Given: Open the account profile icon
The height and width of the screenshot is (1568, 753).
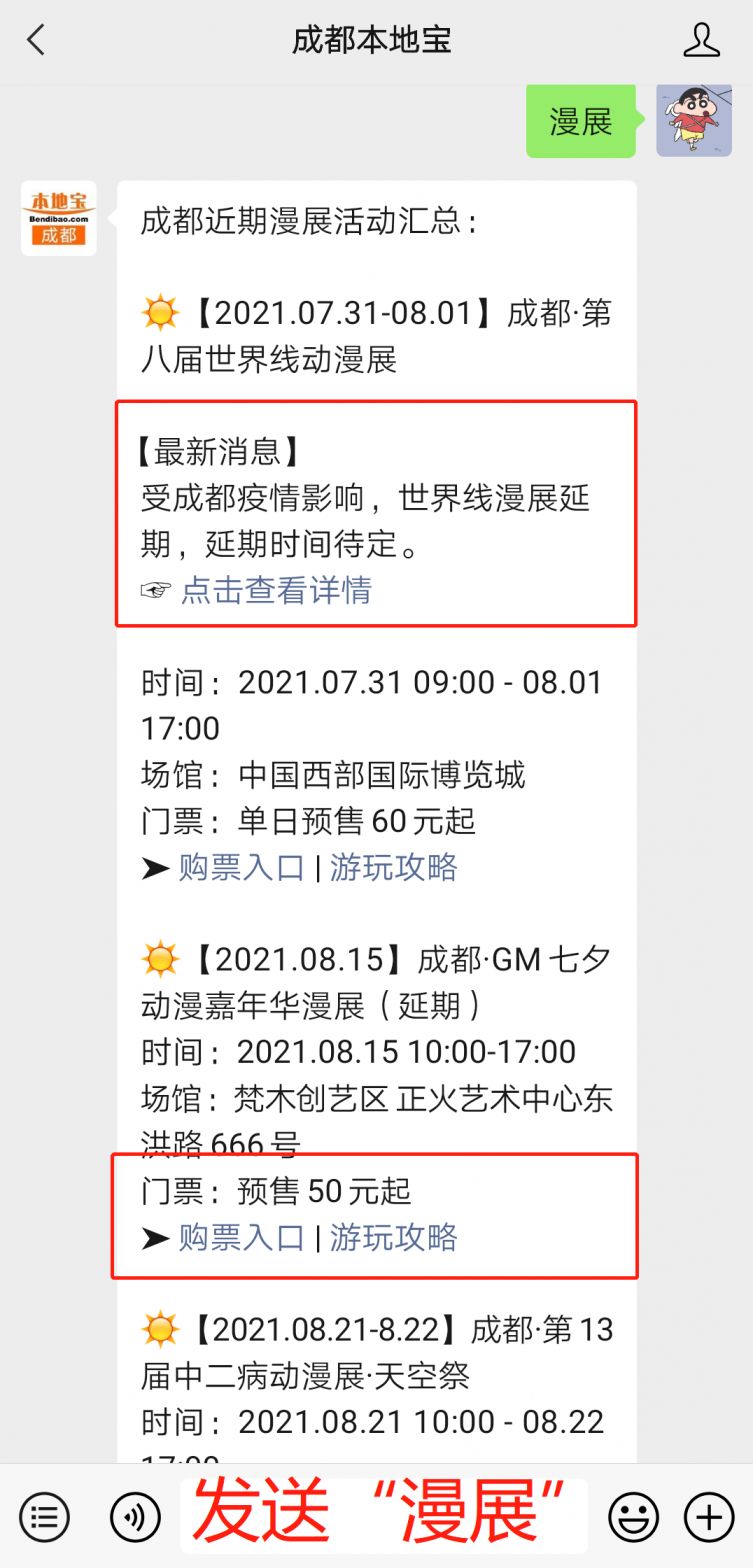Looking at the screenshot, I should coord(701,40).
